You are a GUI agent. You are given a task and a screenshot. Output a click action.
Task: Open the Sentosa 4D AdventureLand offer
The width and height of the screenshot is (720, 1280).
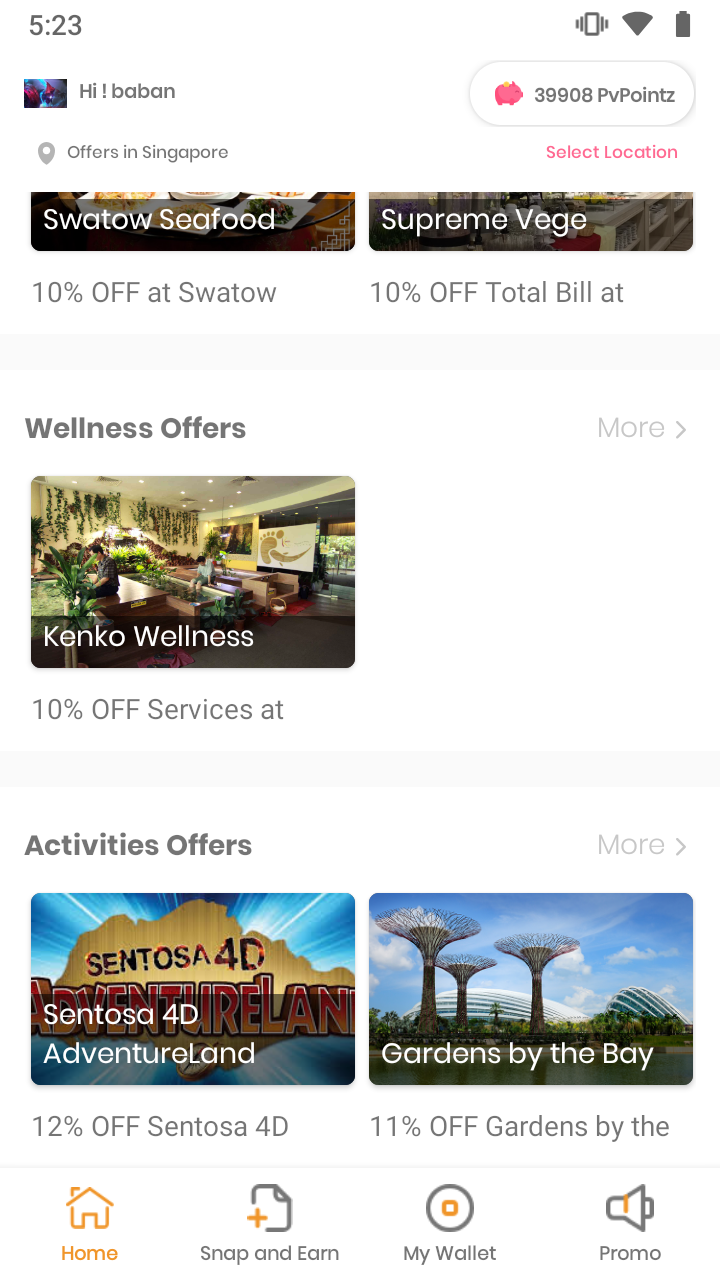pyautogui.click(x=193, y=989)
